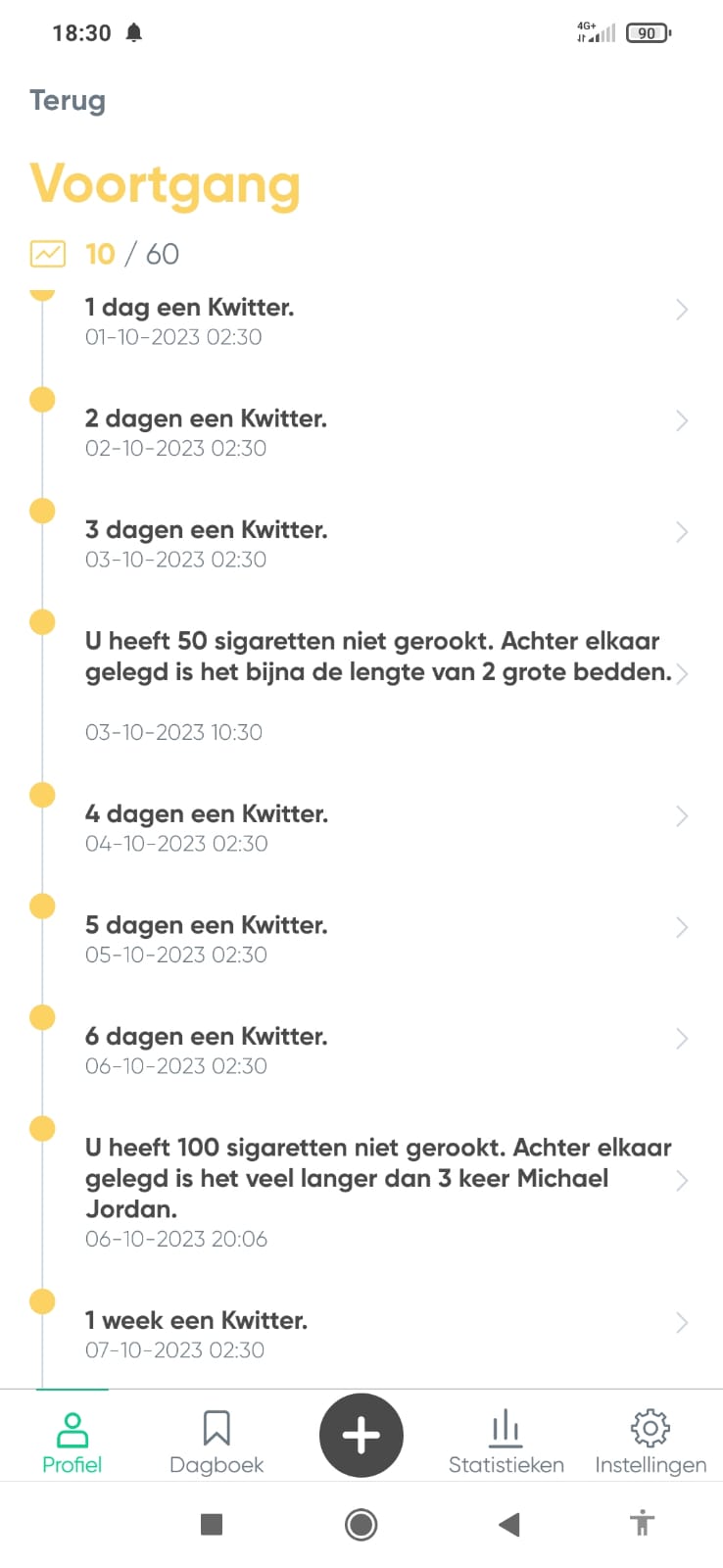Go to the Instellingen tab
This screenshot has width=723, height=1568.
pos(651,1443)
